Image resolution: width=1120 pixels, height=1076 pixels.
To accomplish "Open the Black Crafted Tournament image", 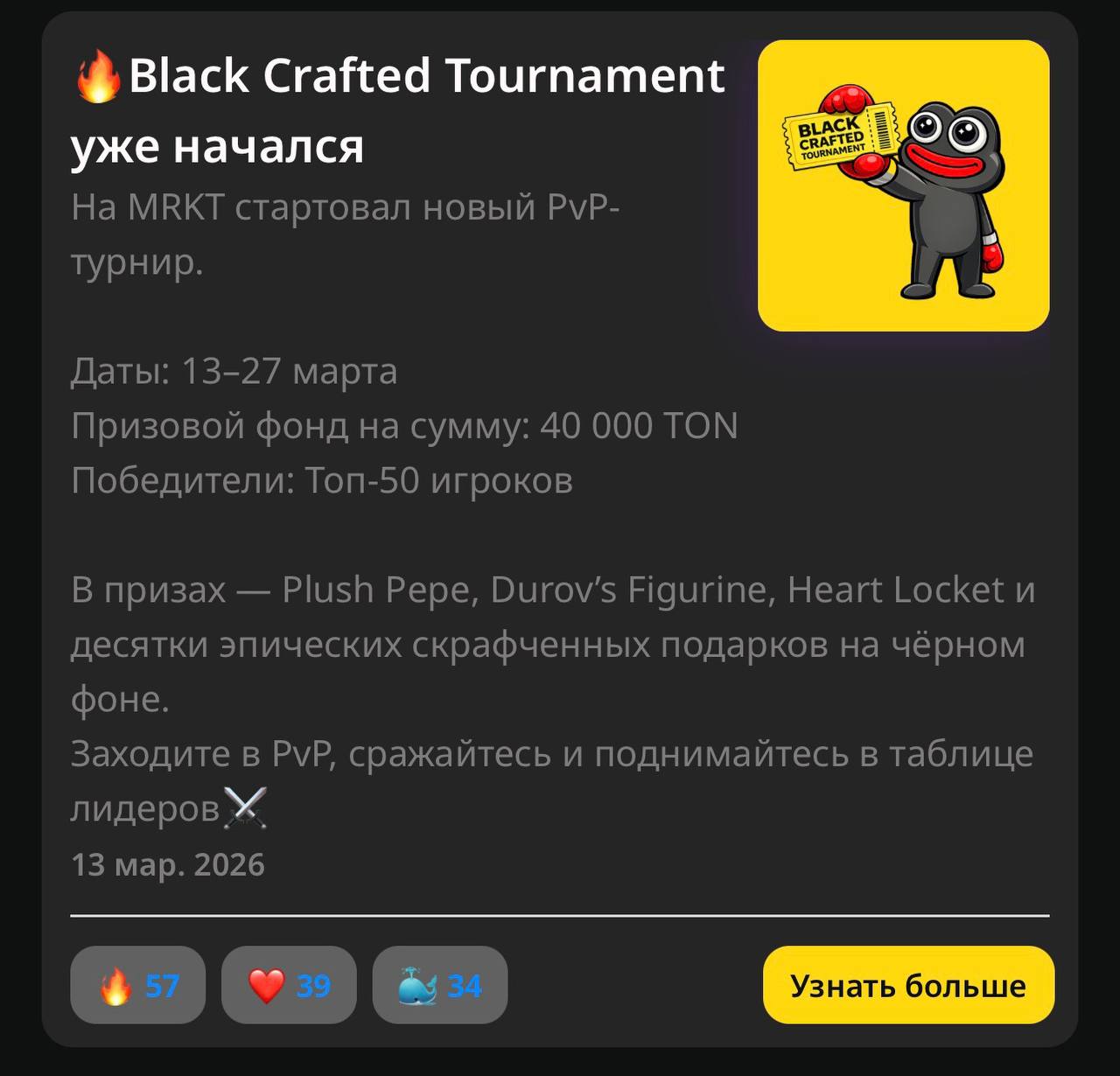I will [903, 185].
